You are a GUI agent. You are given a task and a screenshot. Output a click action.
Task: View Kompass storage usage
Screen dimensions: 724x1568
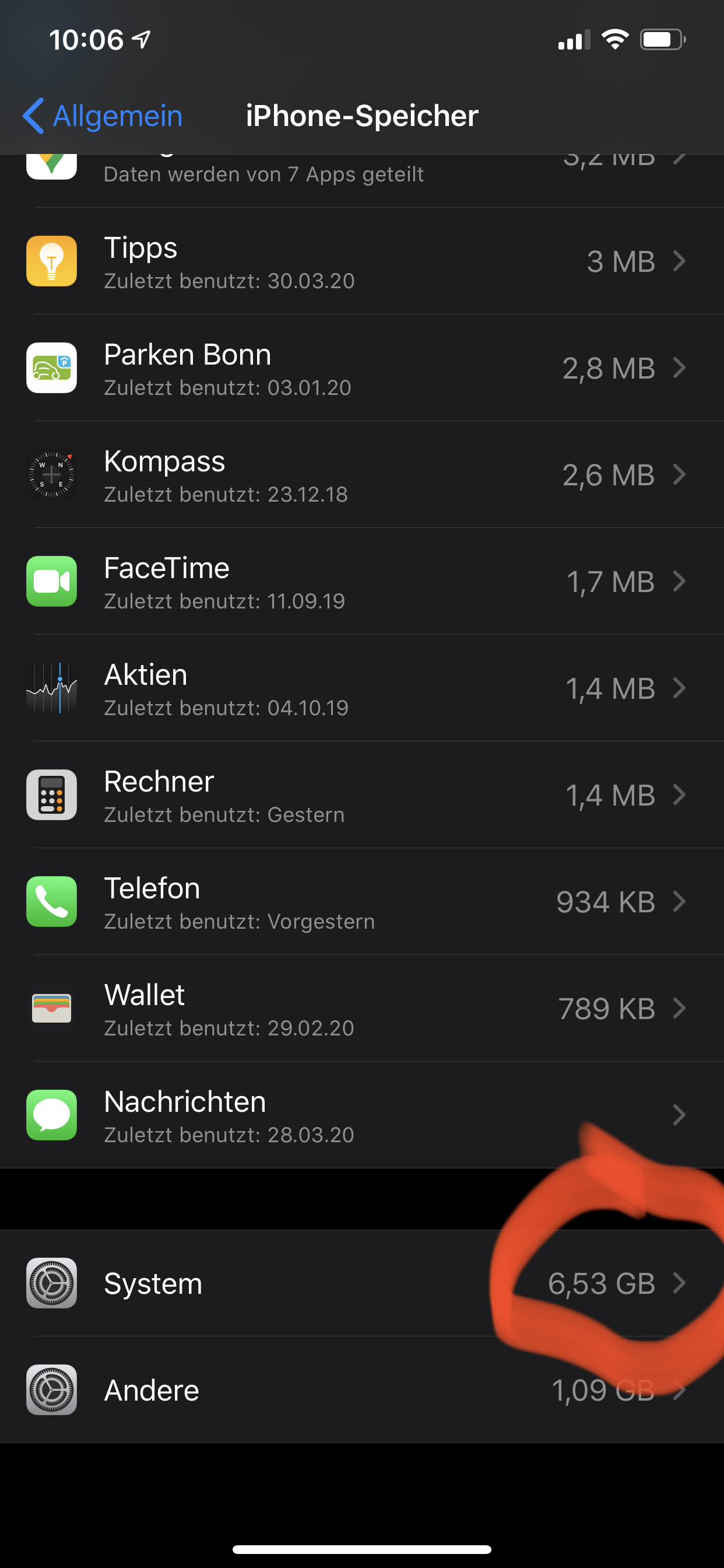(x=362, y=475)
